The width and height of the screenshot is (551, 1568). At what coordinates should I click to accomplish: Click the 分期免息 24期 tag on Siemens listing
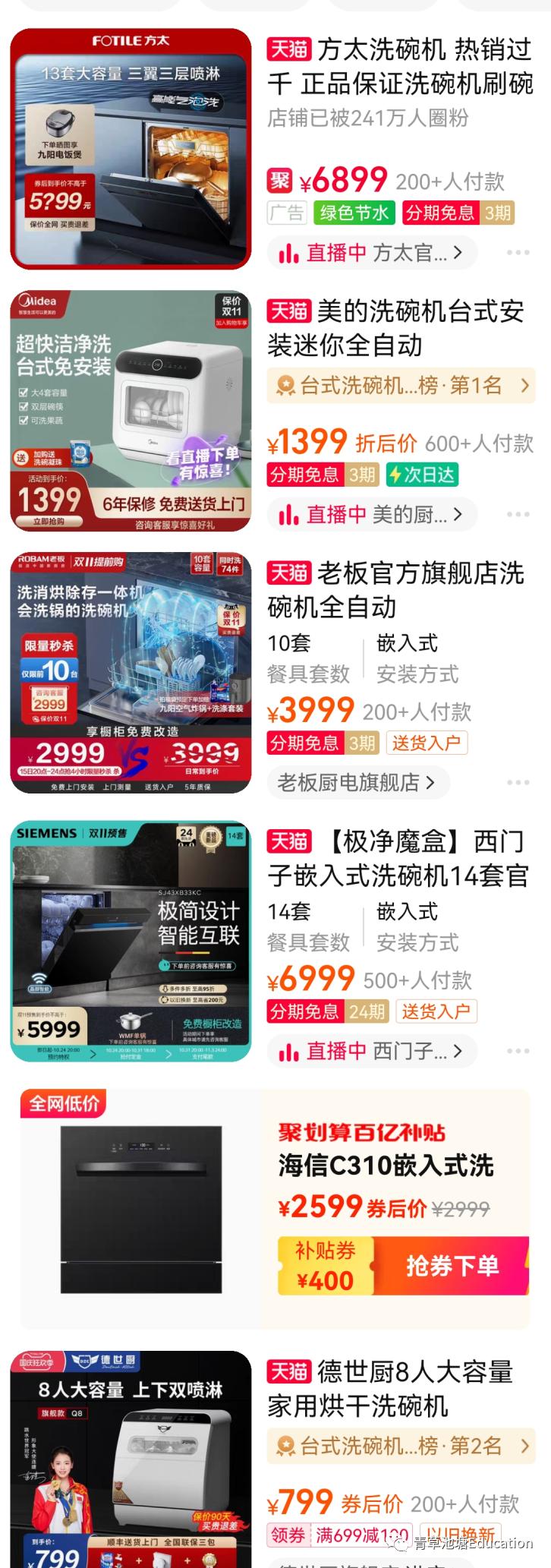pyautogui.click(x=326, y=1011)
